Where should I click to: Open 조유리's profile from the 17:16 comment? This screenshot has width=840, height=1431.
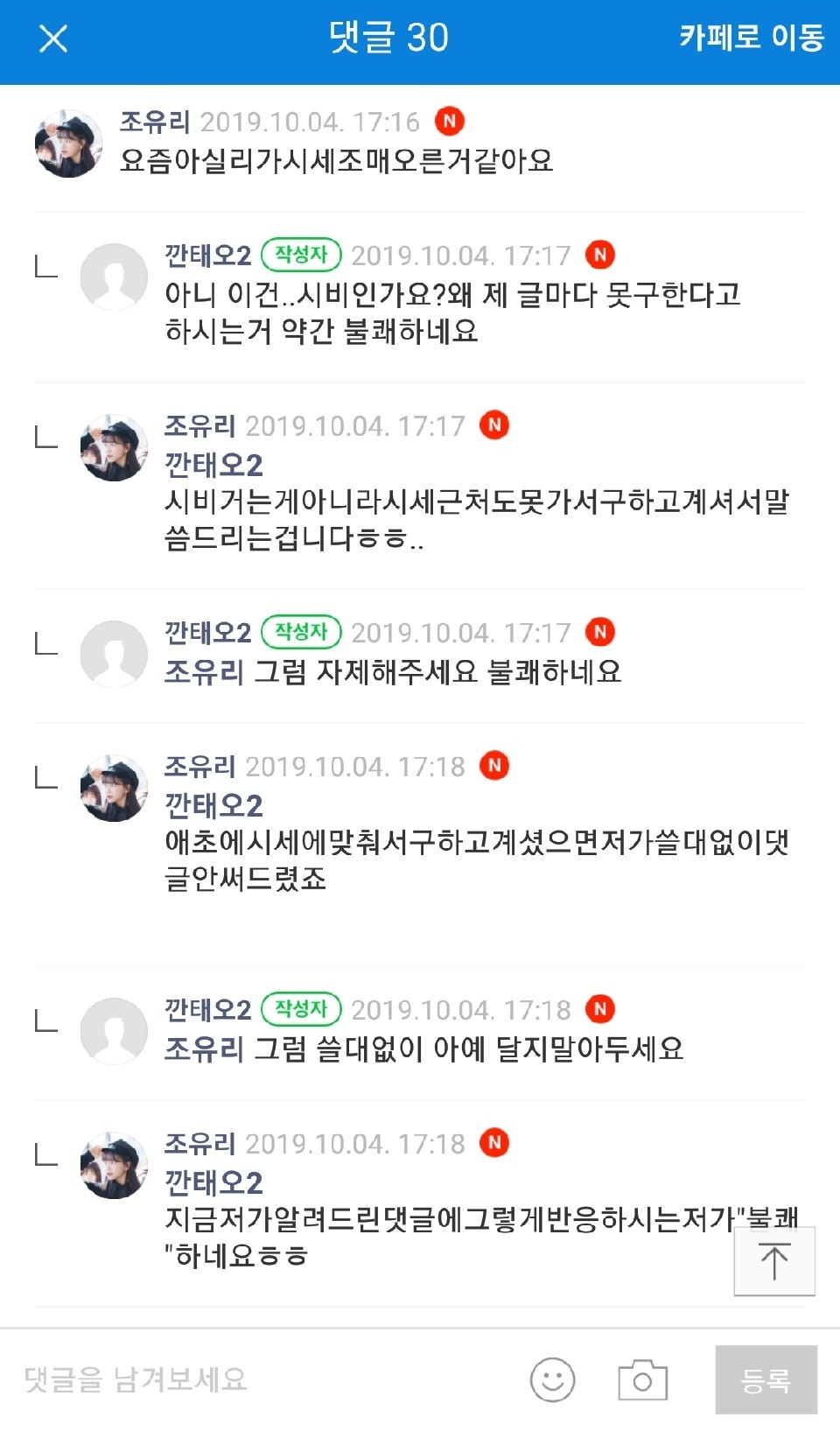(68, 144)
